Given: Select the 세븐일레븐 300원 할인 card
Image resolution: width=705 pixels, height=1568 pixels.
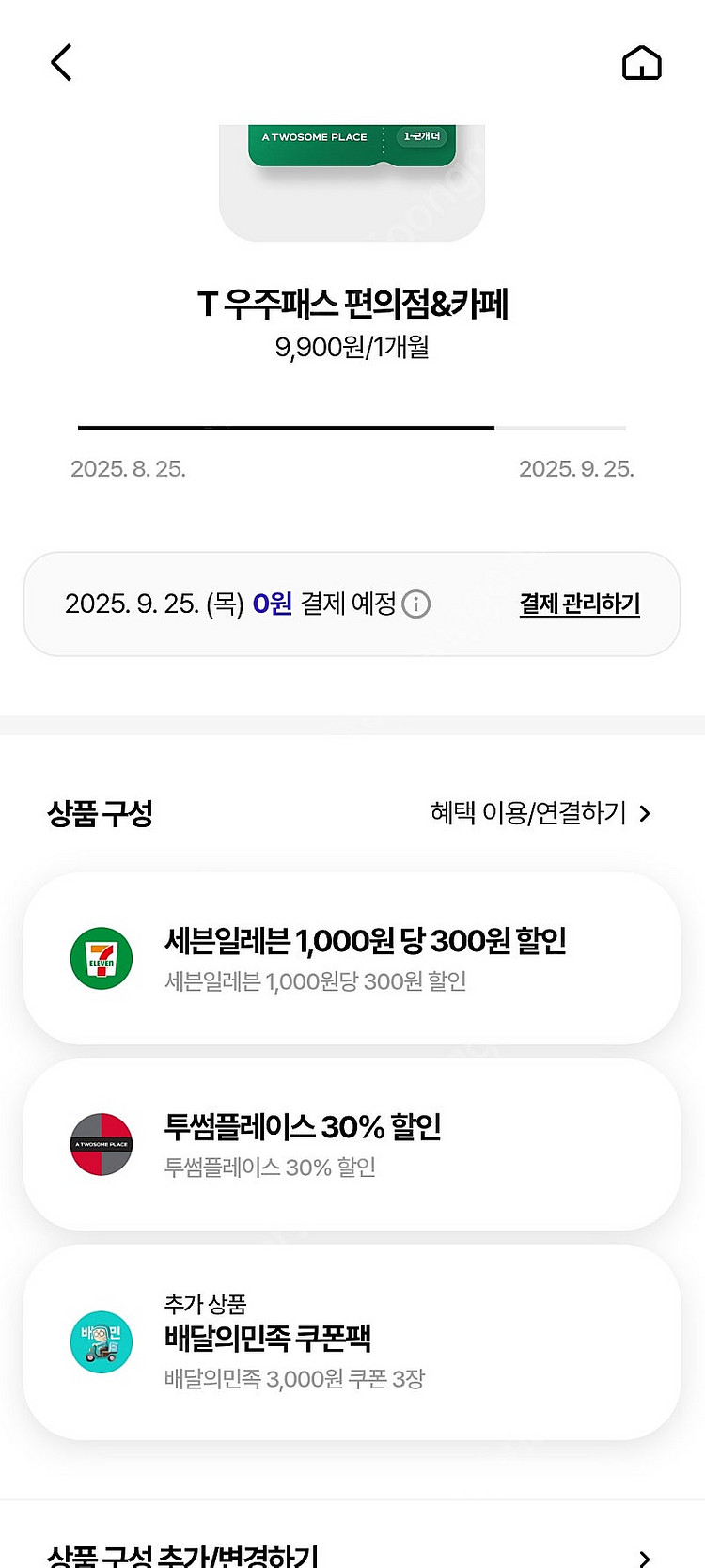Looking at the screenshot, I should (352, 958).
